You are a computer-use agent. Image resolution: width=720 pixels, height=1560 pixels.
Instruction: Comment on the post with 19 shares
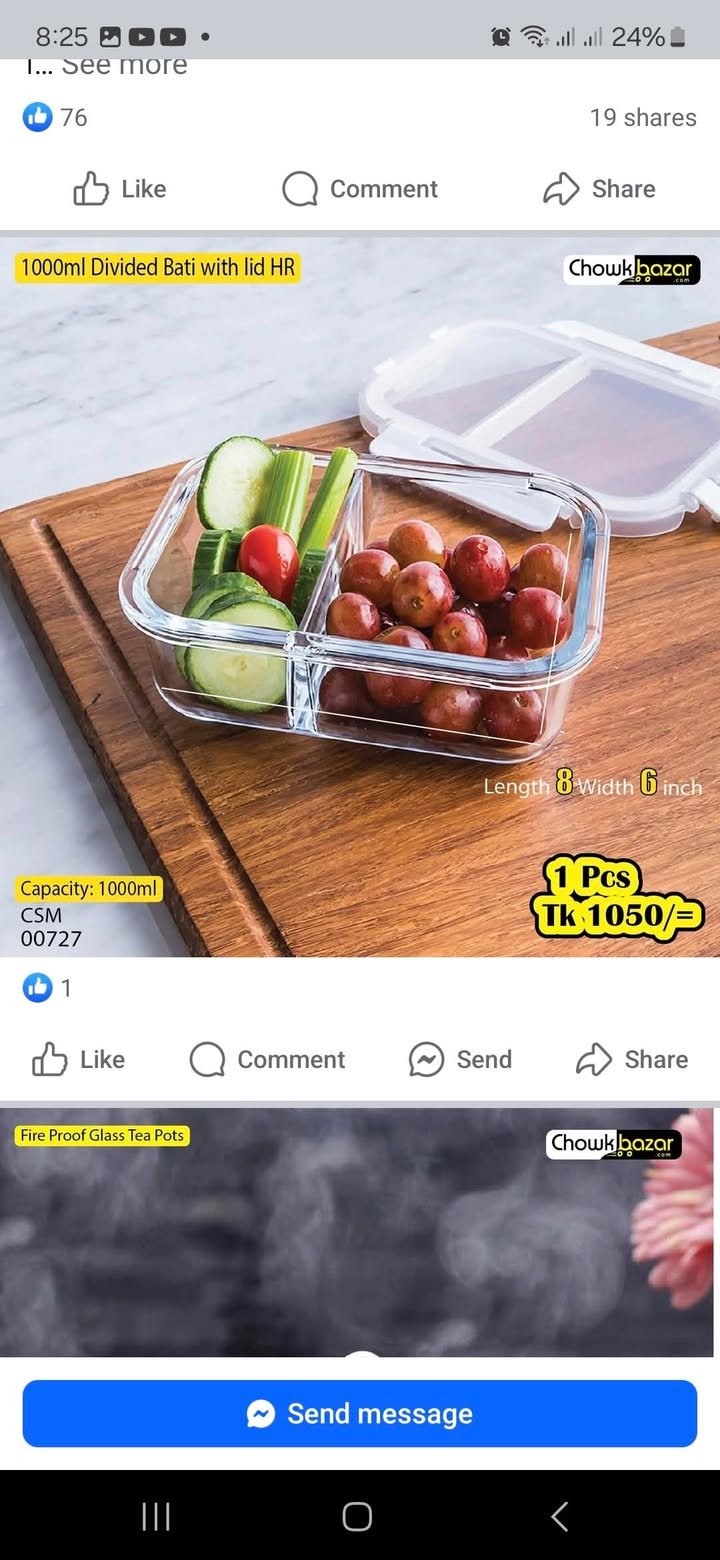pyautogui.click(x=360, y=189)
